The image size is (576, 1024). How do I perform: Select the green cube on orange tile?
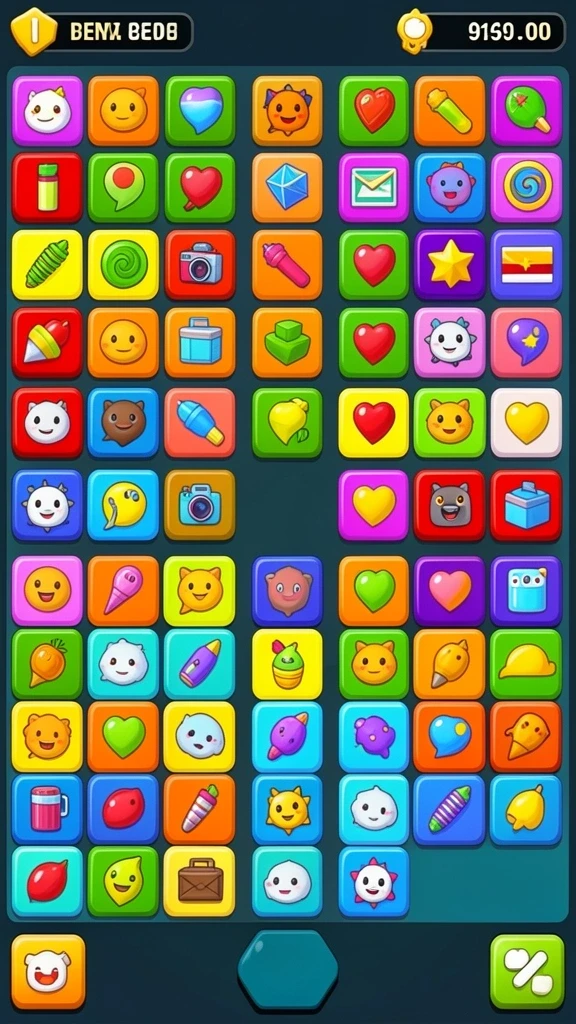click(x=287, y=343)
